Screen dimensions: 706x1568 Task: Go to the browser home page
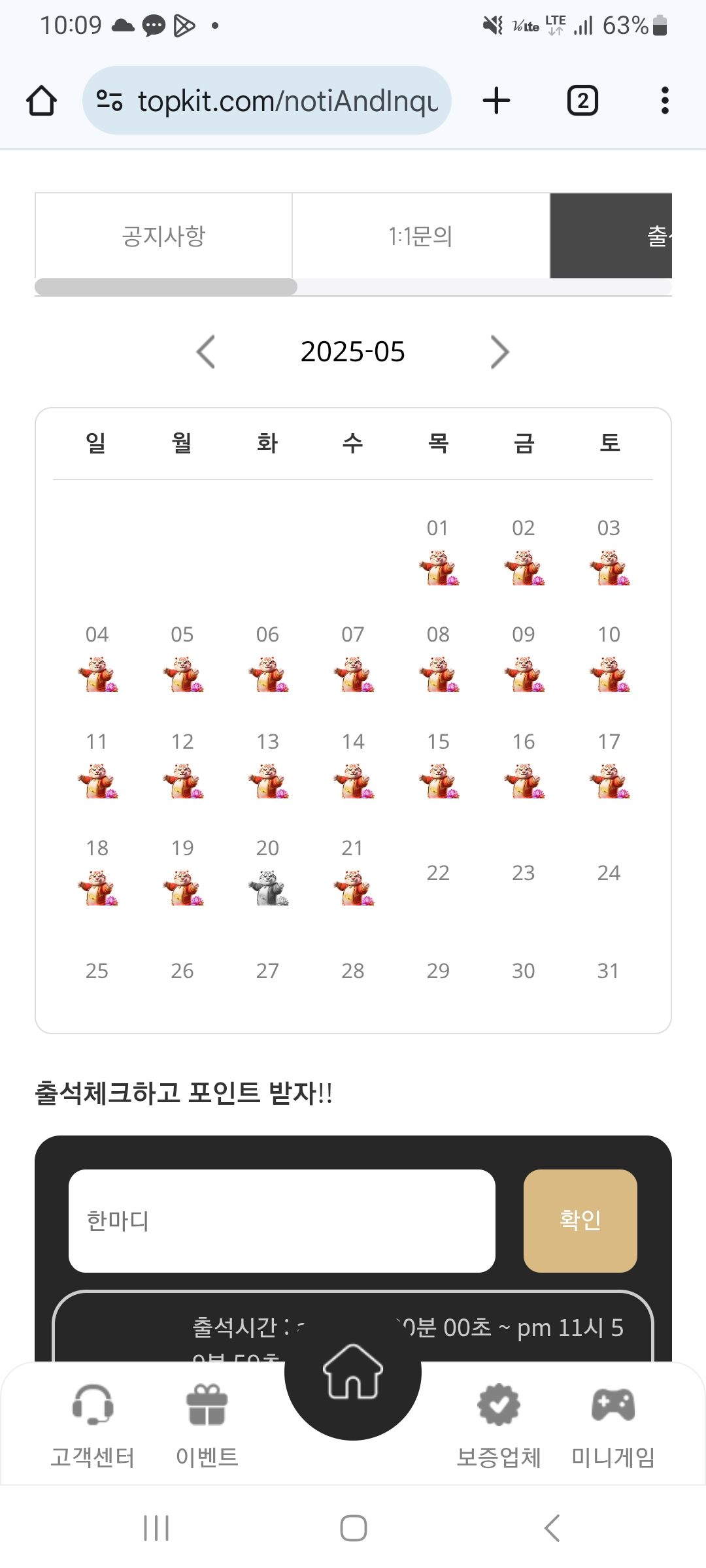point(41,101)
